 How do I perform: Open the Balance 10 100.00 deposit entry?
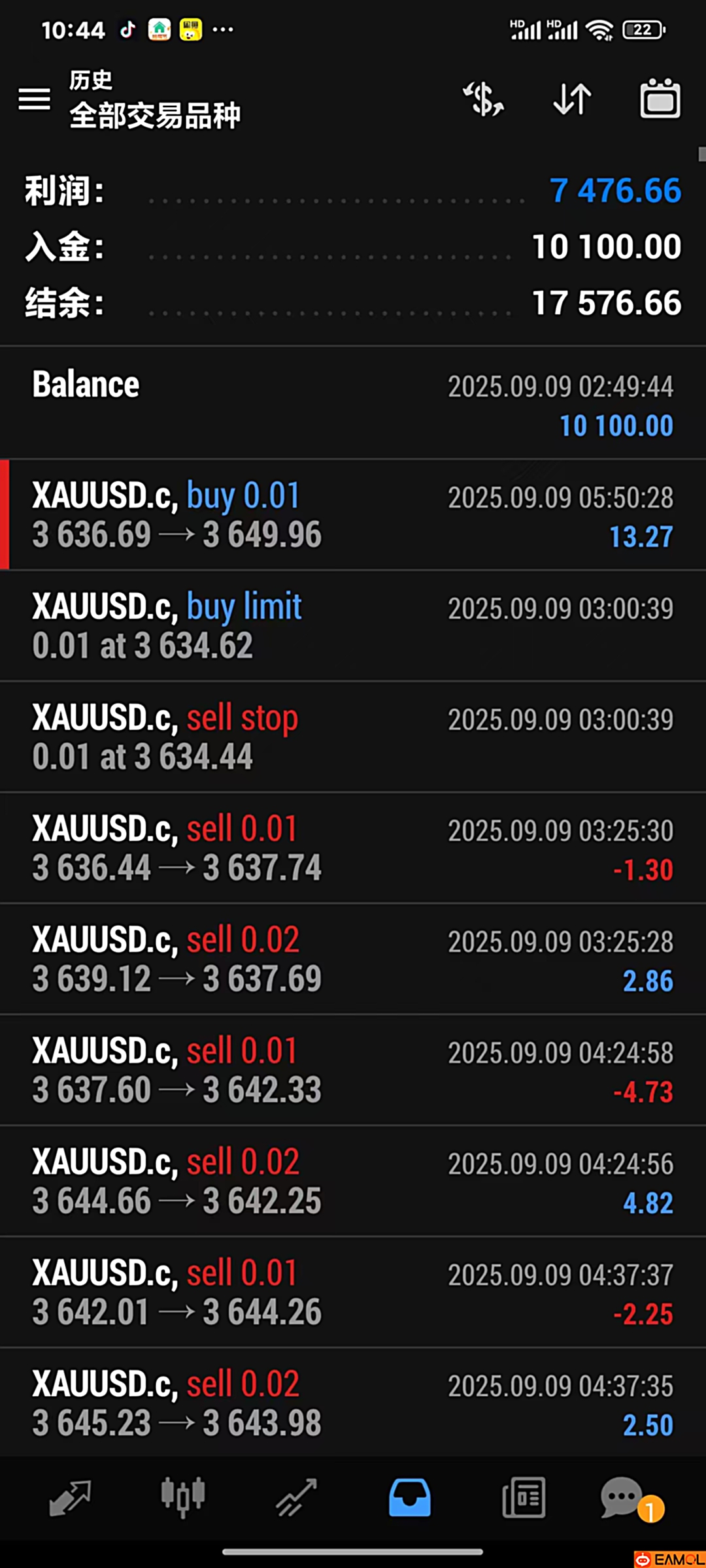353,403
